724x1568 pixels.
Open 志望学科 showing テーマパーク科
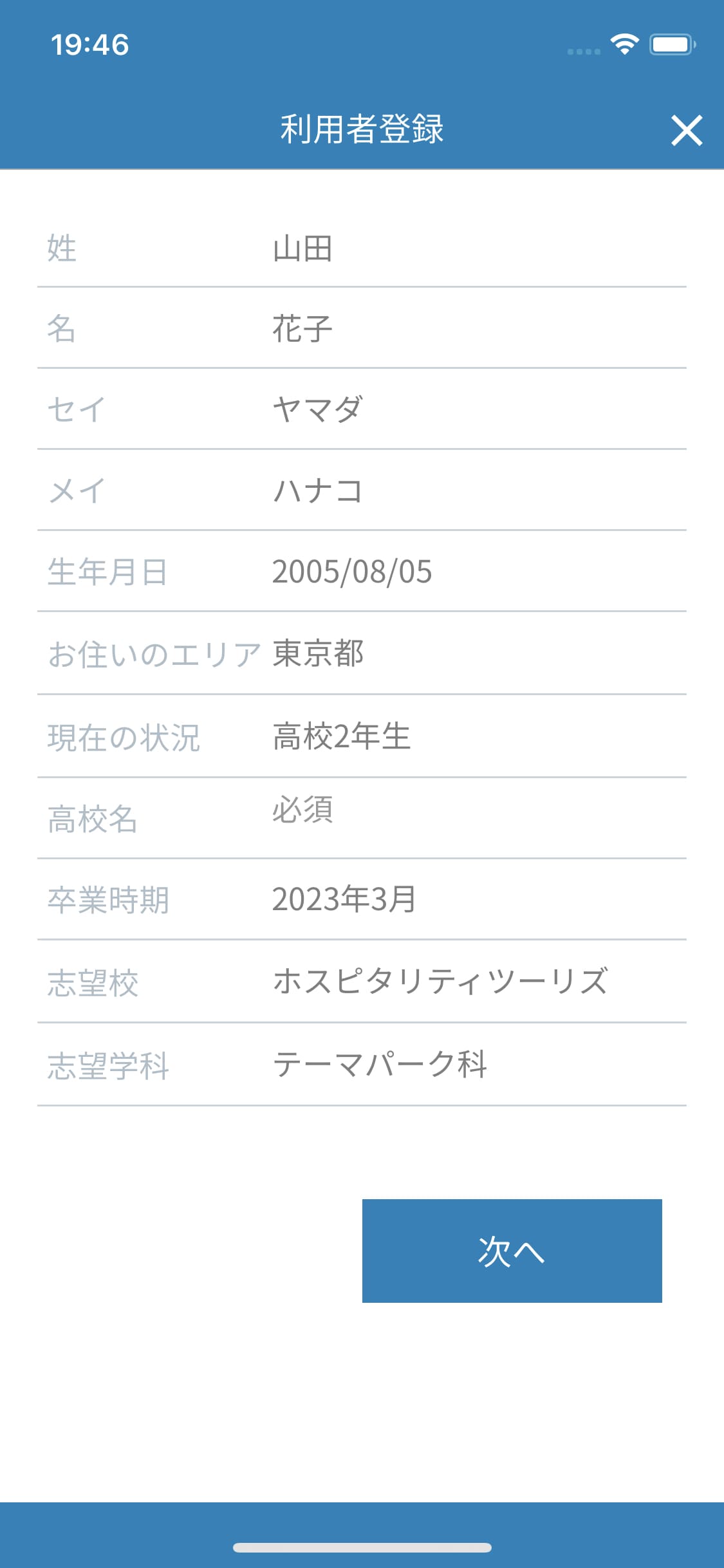tap(479, 1065)
